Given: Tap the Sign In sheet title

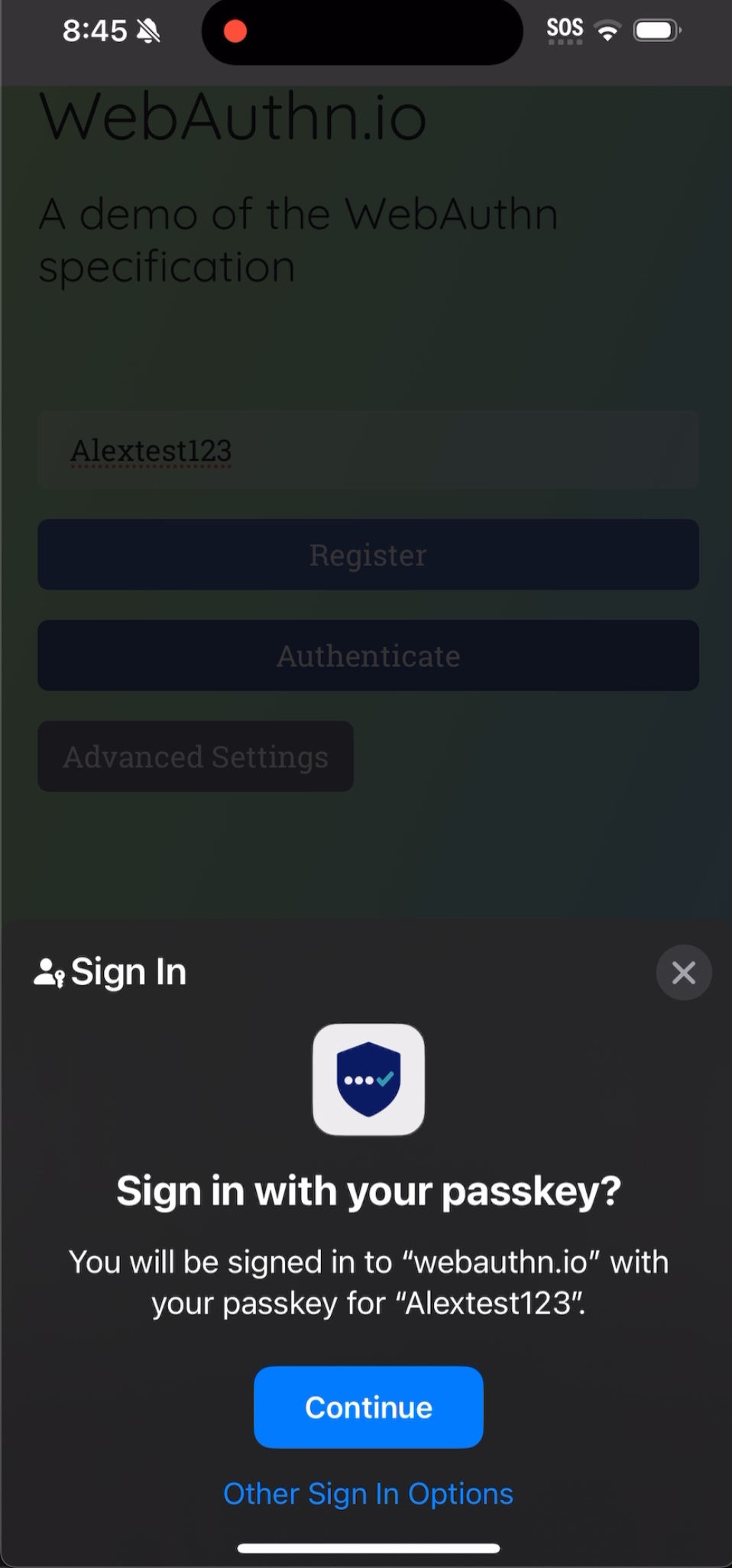Looking at the screenshot, I should click(128, 971).
